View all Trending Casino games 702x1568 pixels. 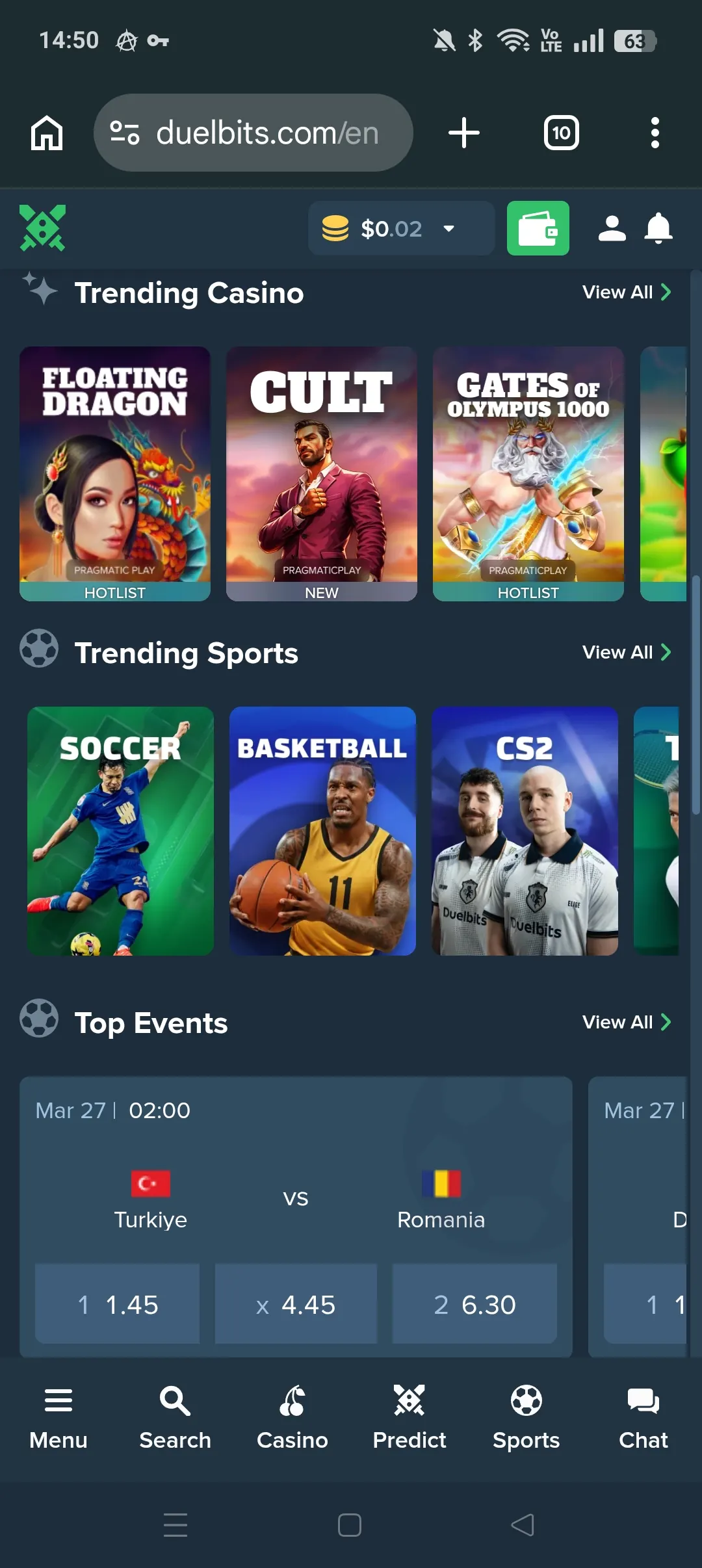click(626, 293)
